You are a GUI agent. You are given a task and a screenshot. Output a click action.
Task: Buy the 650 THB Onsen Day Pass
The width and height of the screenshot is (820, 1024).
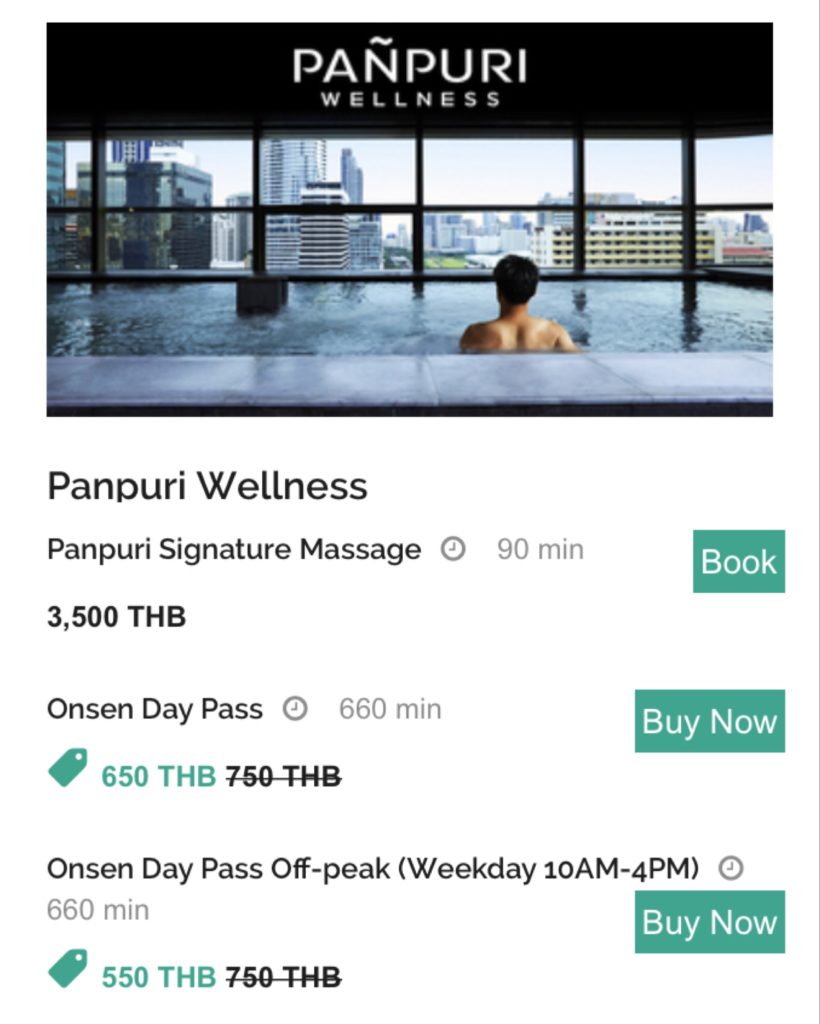tap(709, 721)
